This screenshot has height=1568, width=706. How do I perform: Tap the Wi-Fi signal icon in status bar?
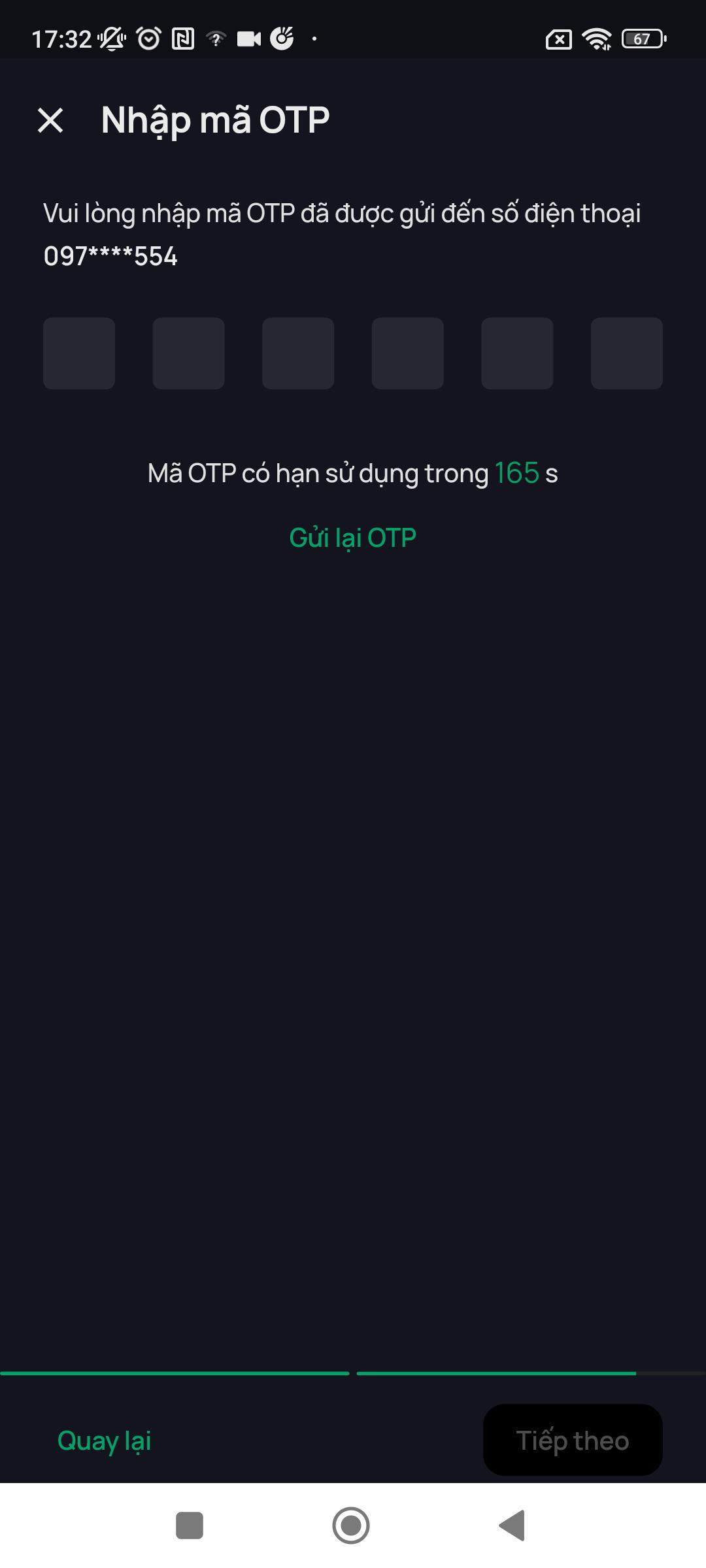click(597, 41)
